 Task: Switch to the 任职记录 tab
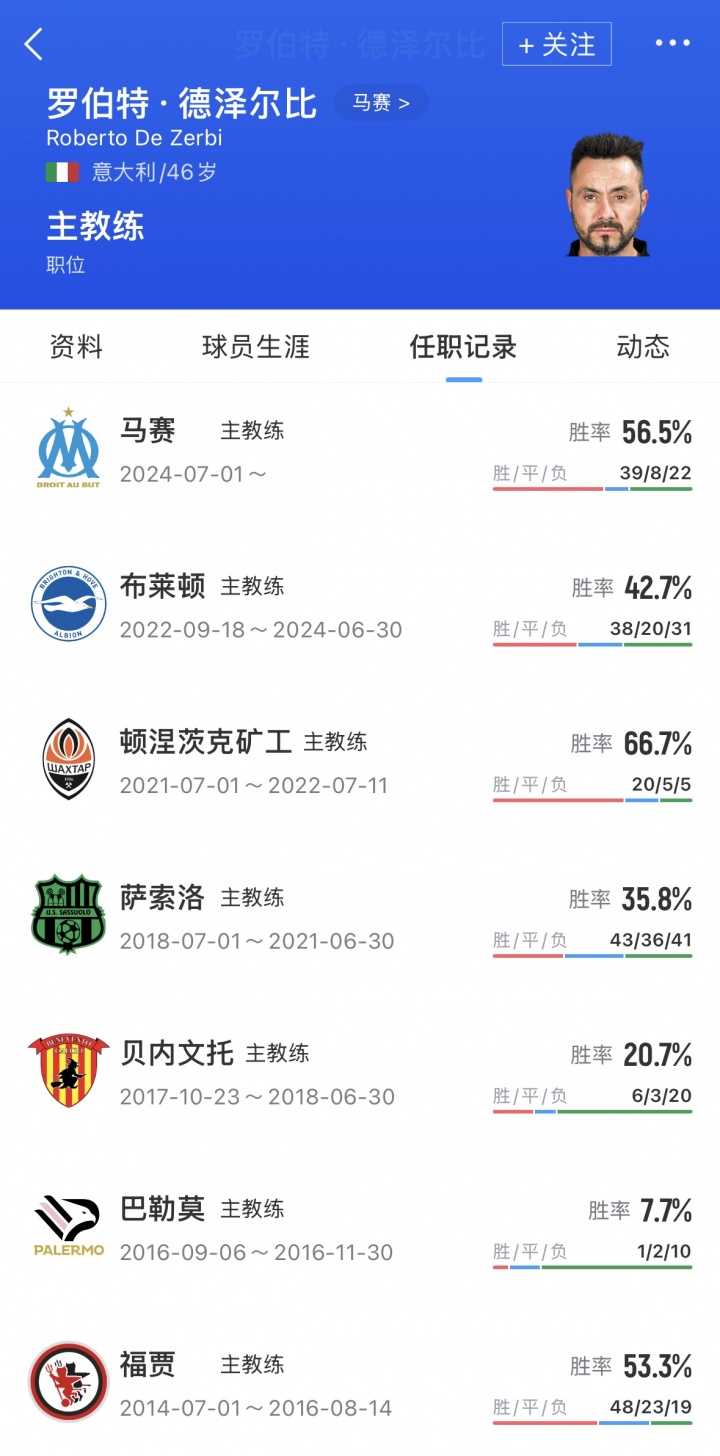pyautogui.click(x=464, y=347)
